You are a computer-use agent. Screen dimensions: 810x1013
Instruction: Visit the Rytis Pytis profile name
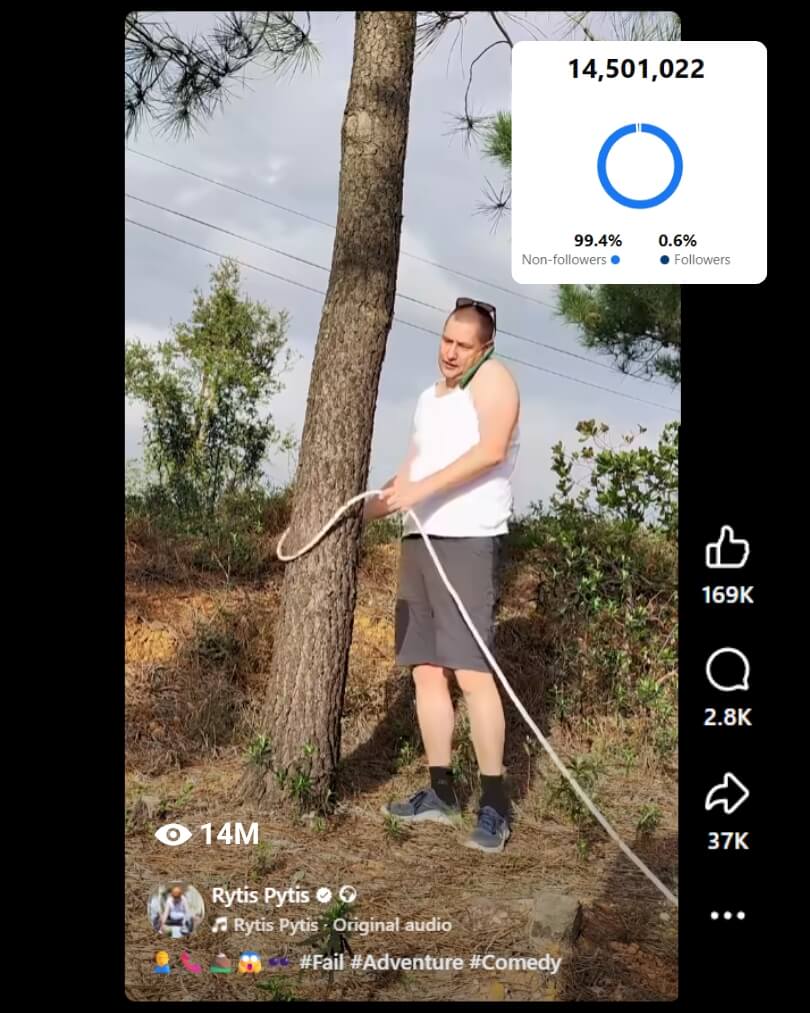coord(259,895)
